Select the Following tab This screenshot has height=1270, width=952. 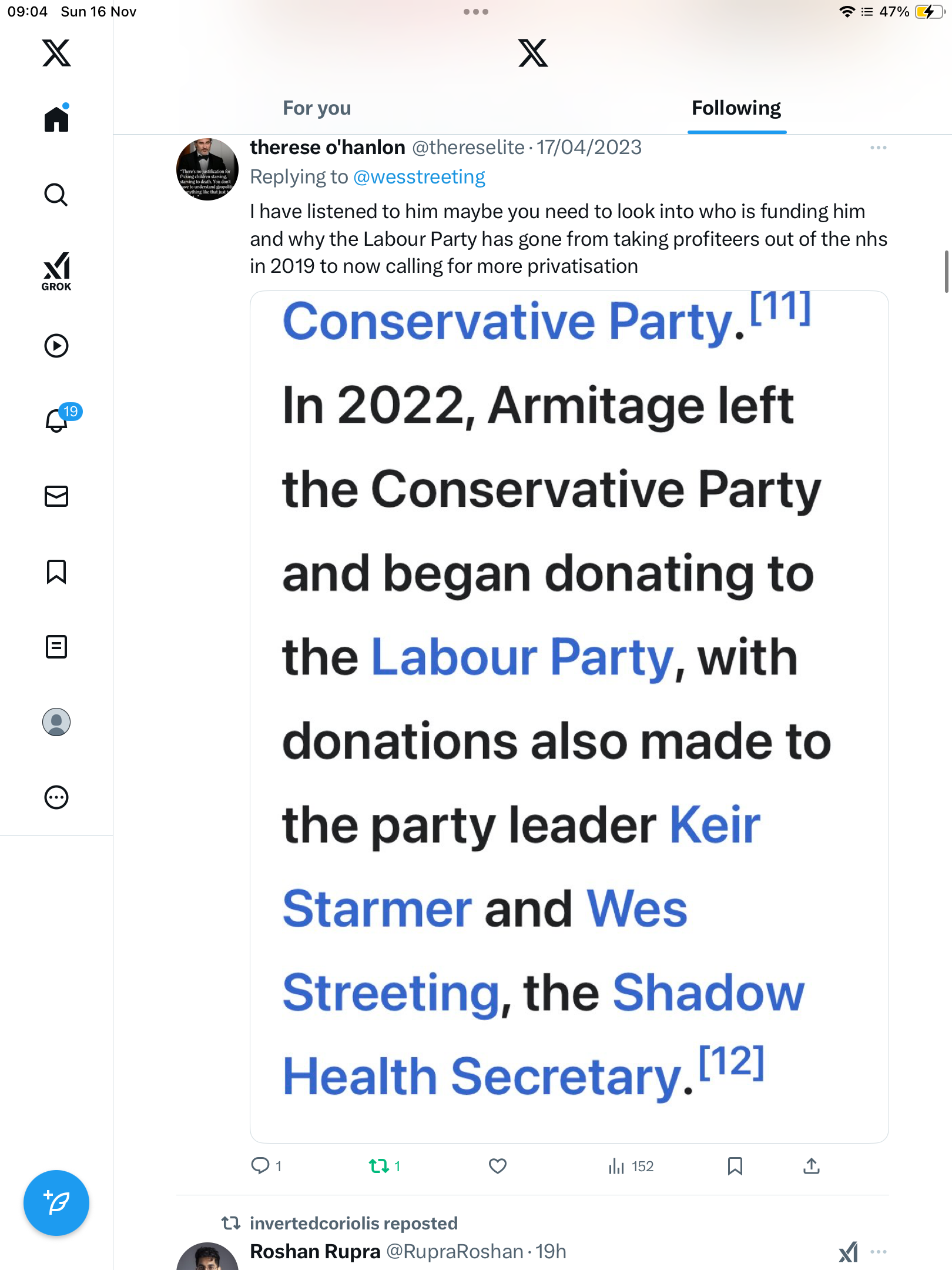[x=736, y=108]
